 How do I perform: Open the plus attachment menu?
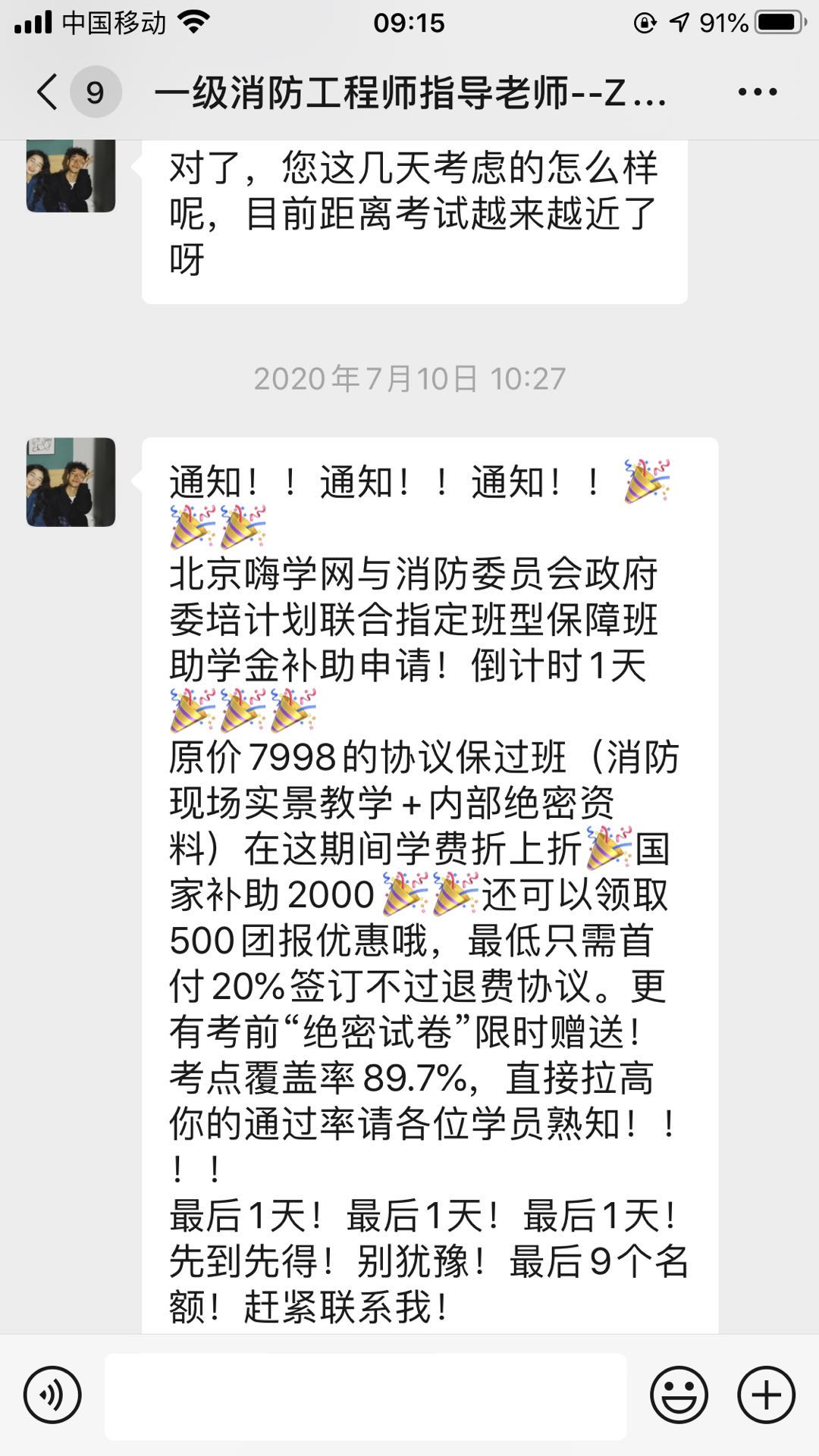[x=766, y=1395]
